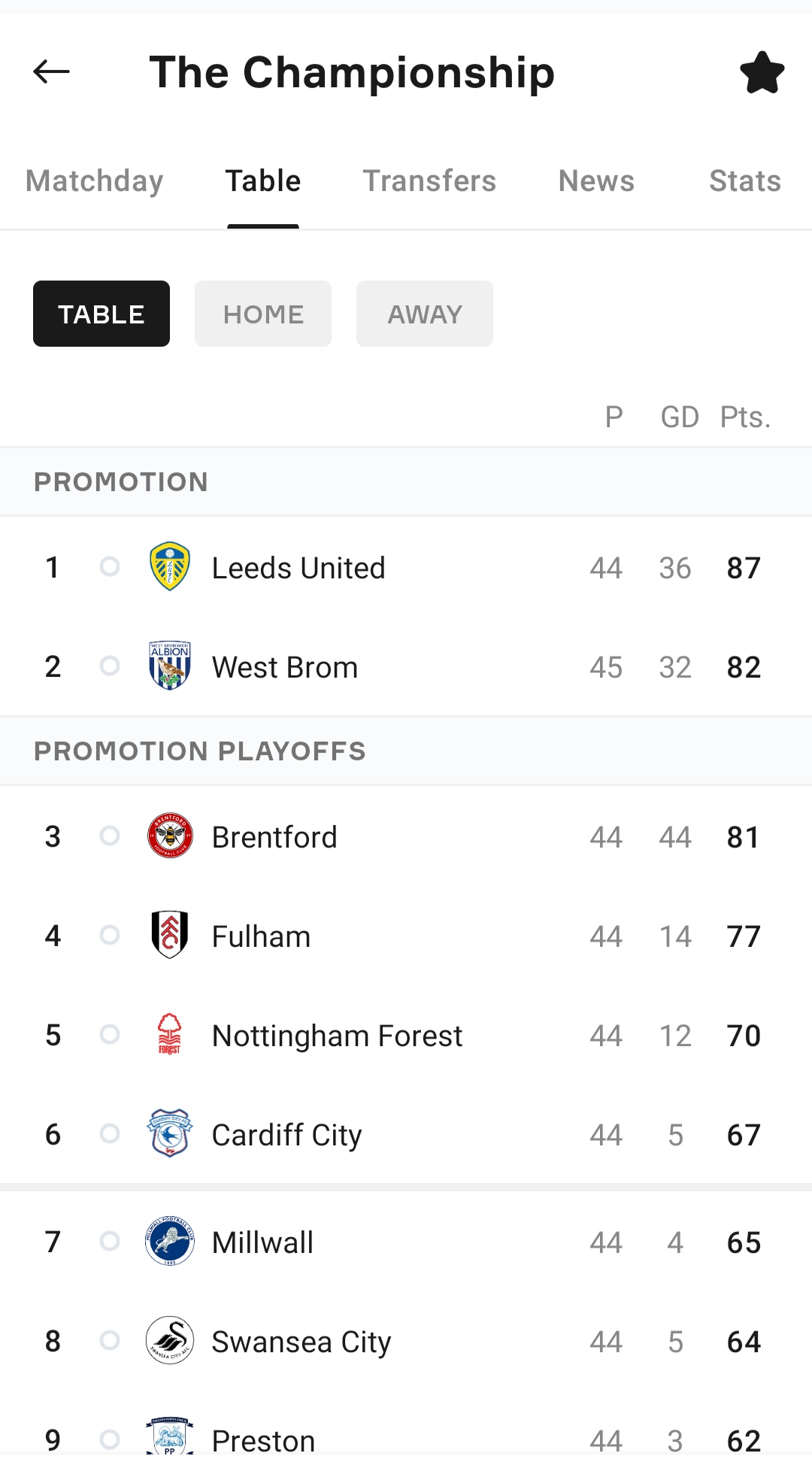Open the Millwall team row
Viewport: 812px width, 1462px height.
click(x=406, y=1242)
